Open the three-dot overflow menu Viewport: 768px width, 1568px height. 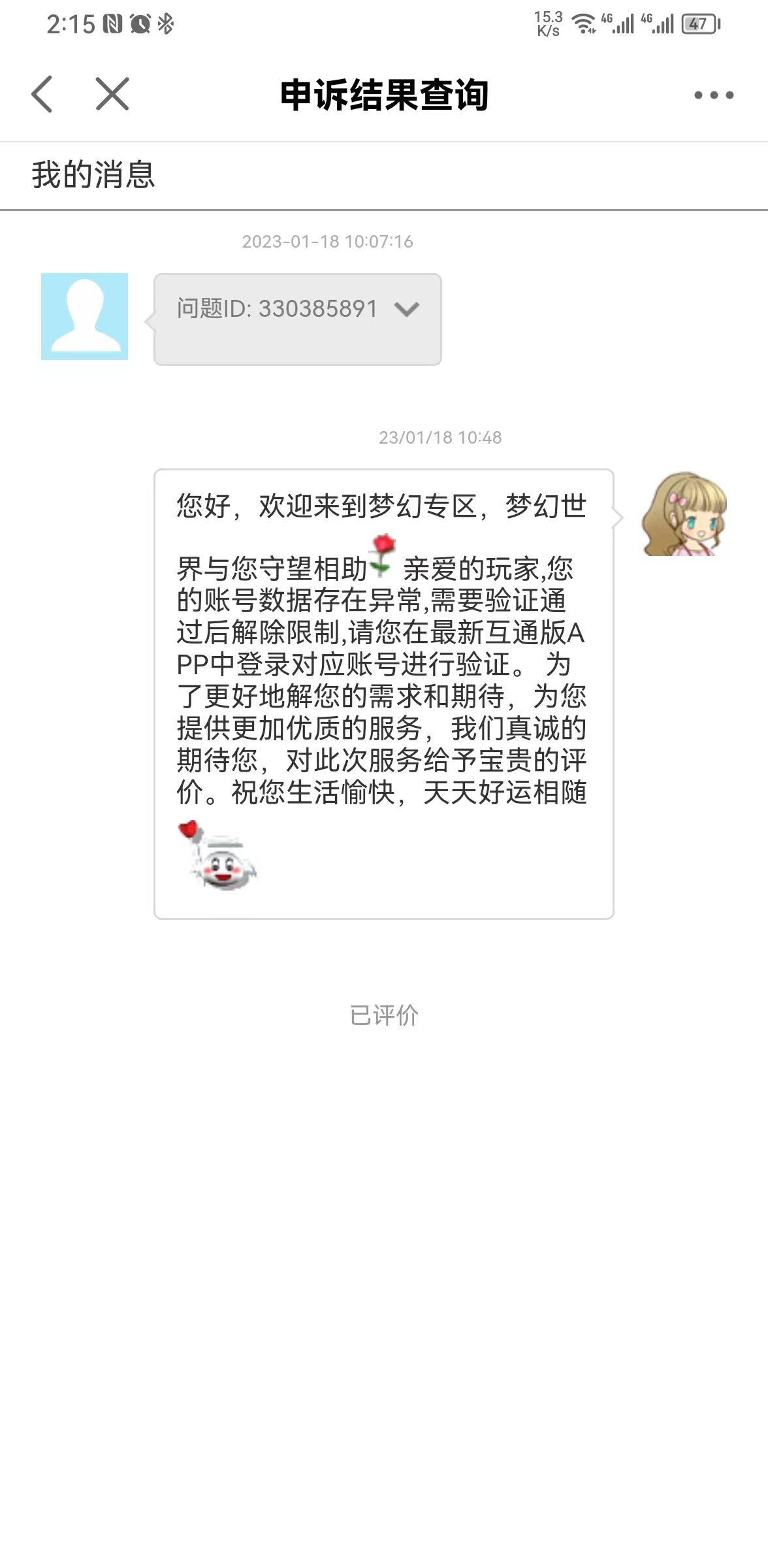tap(713, 95)
